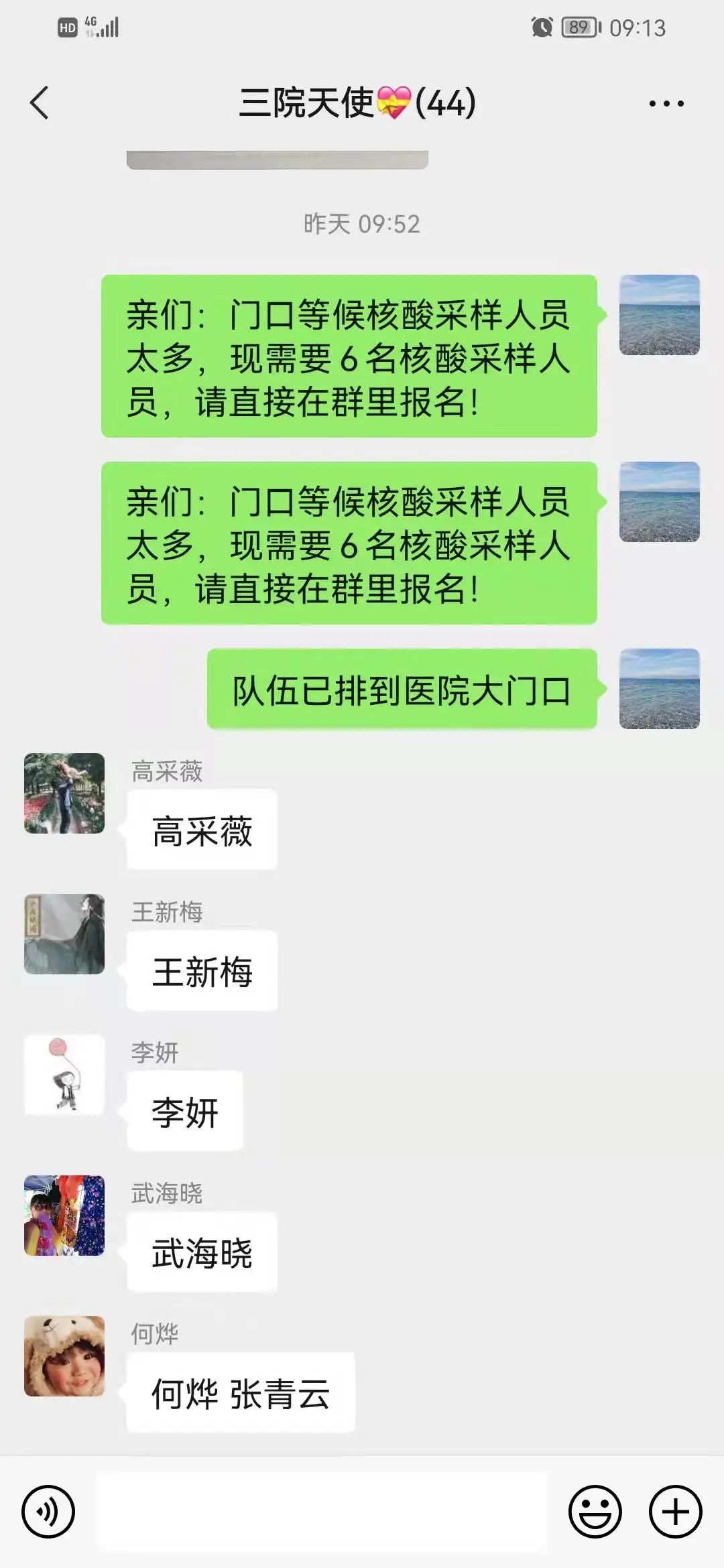This screenshot has width=724, height=1568.
Task: Tap the message text field
Action: click(x=322, y=1511)
